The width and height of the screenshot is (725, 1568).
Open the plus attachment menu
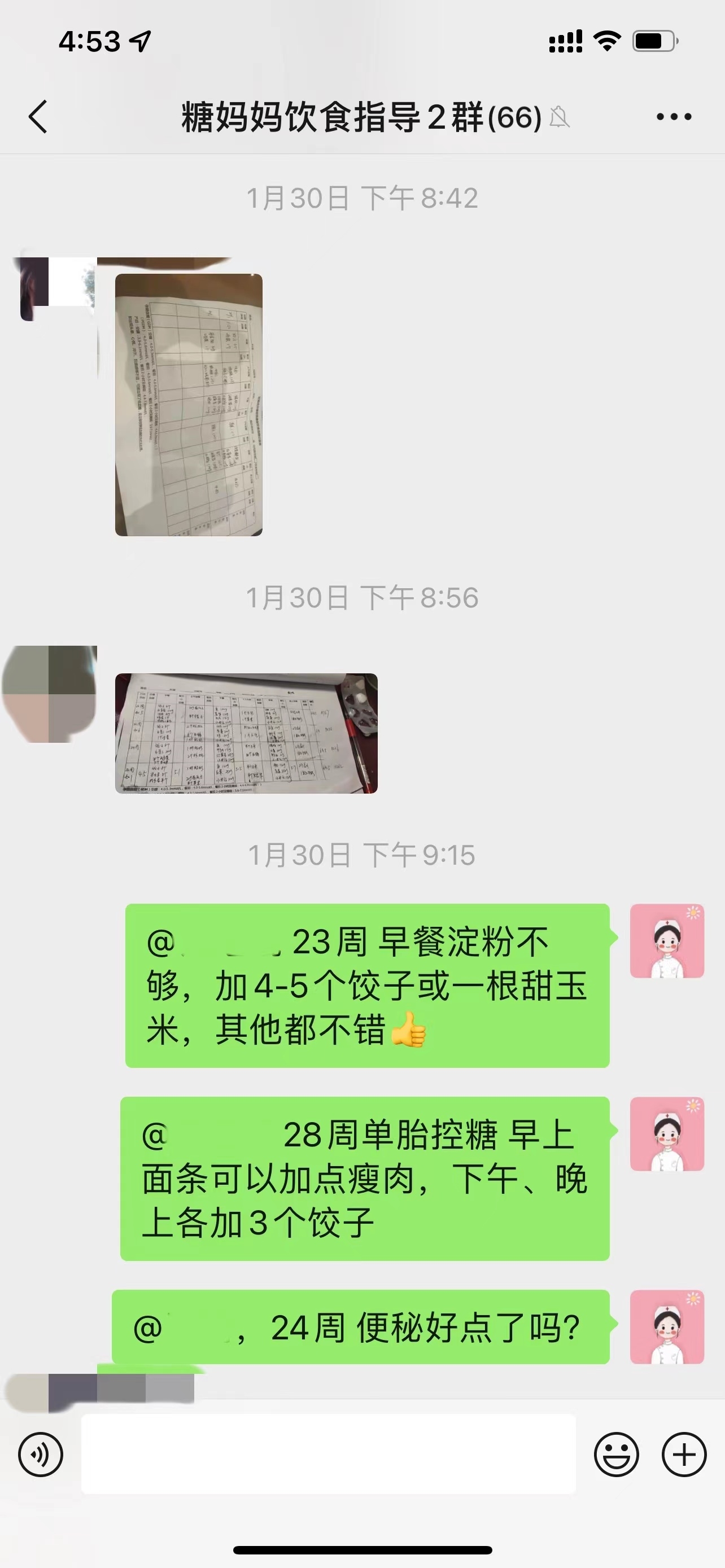click(684, 1455)
